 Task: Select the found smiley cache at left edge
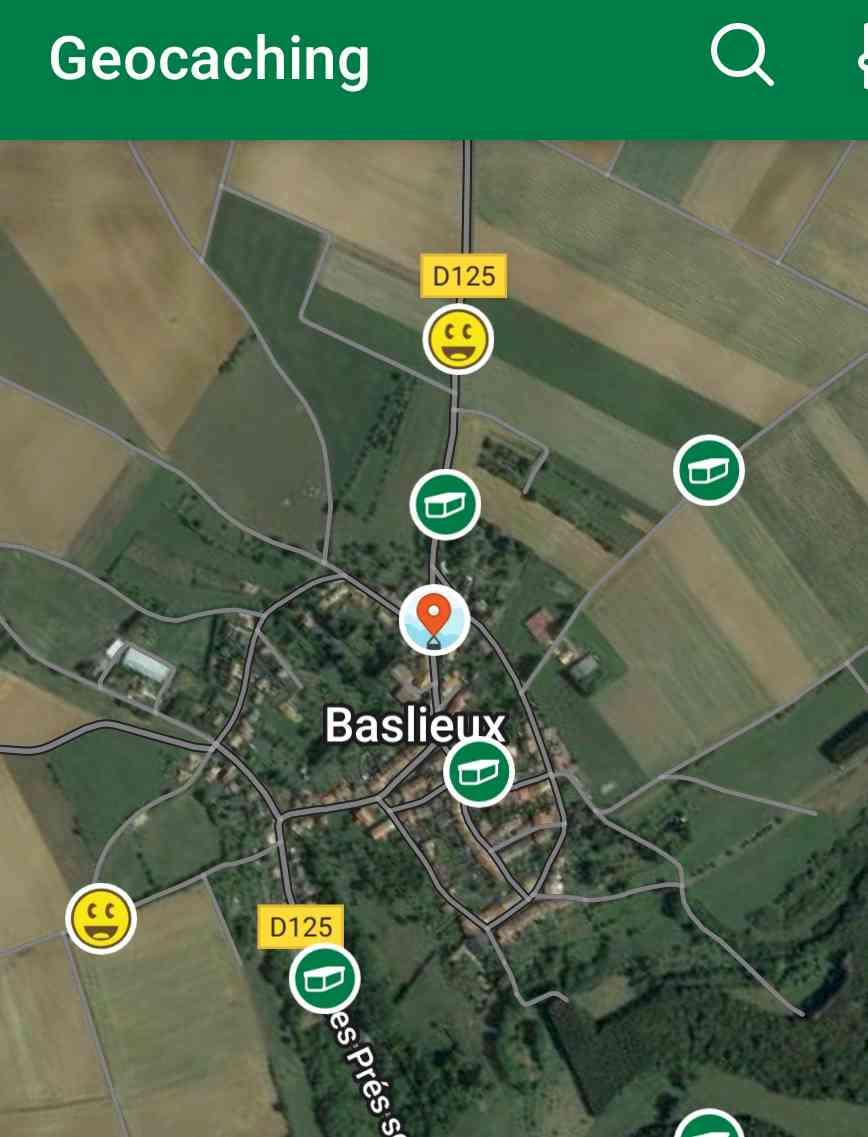[x=101, y=918]
